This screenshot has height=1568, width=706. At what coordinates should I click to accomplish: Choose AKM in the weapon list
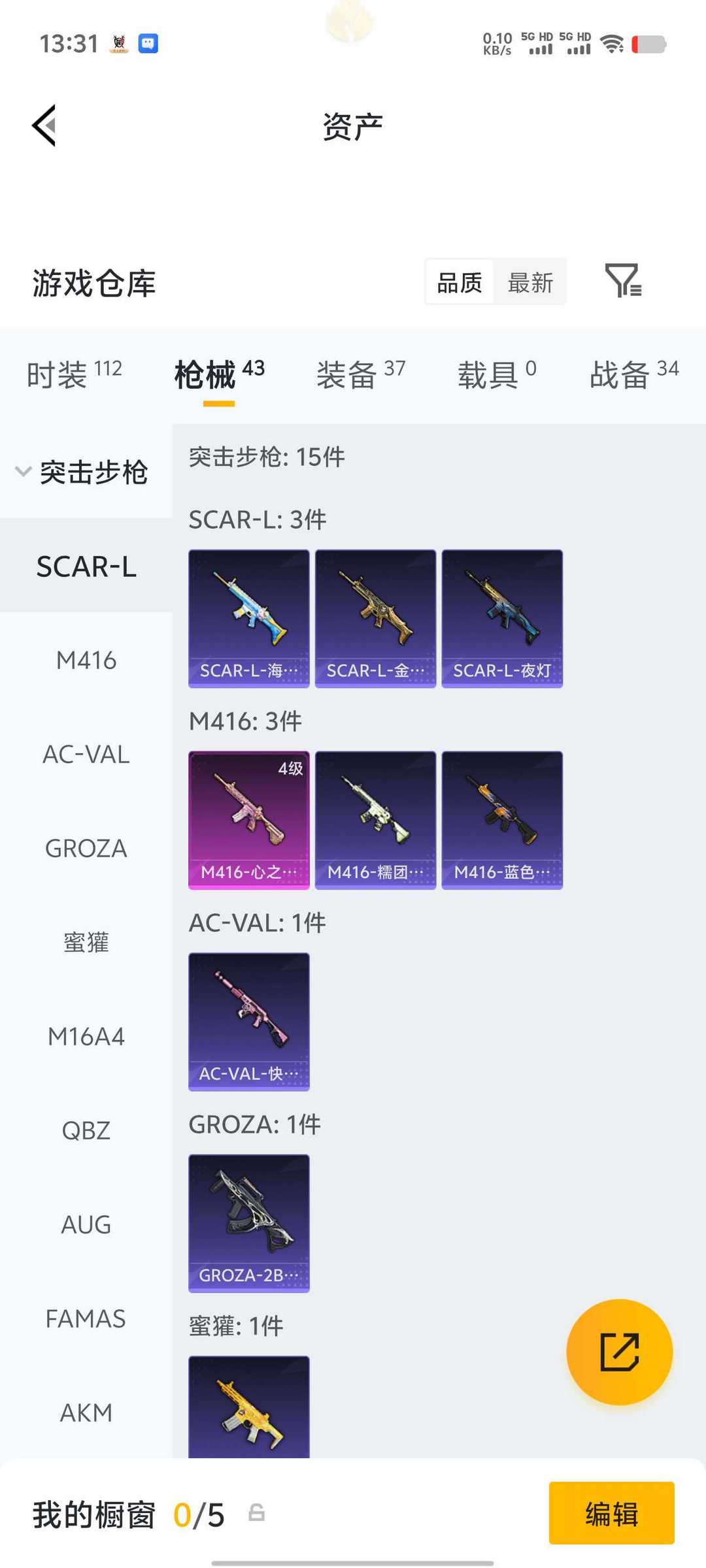(x=86, y=1413)
